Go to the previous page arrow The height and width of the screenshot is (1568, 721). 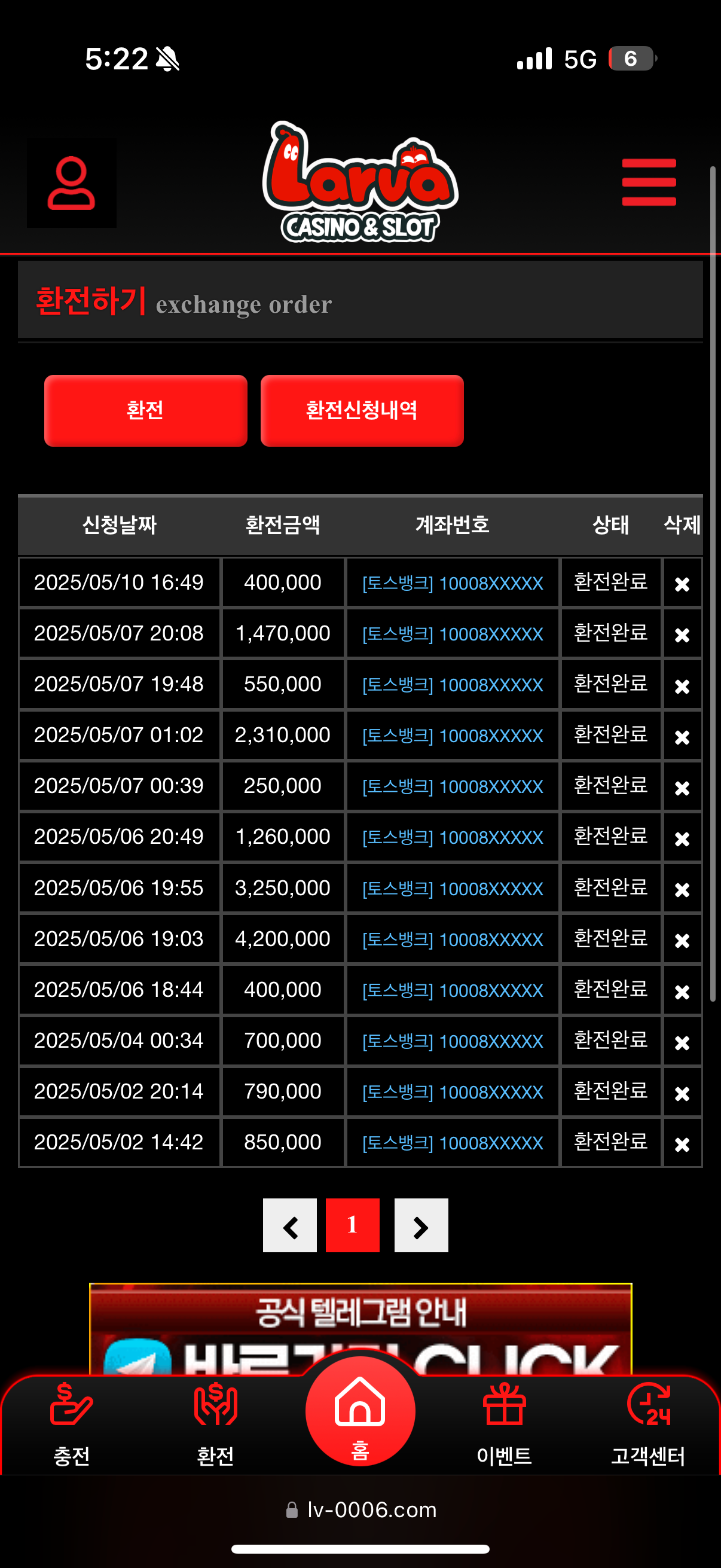tap(289, 1225)
